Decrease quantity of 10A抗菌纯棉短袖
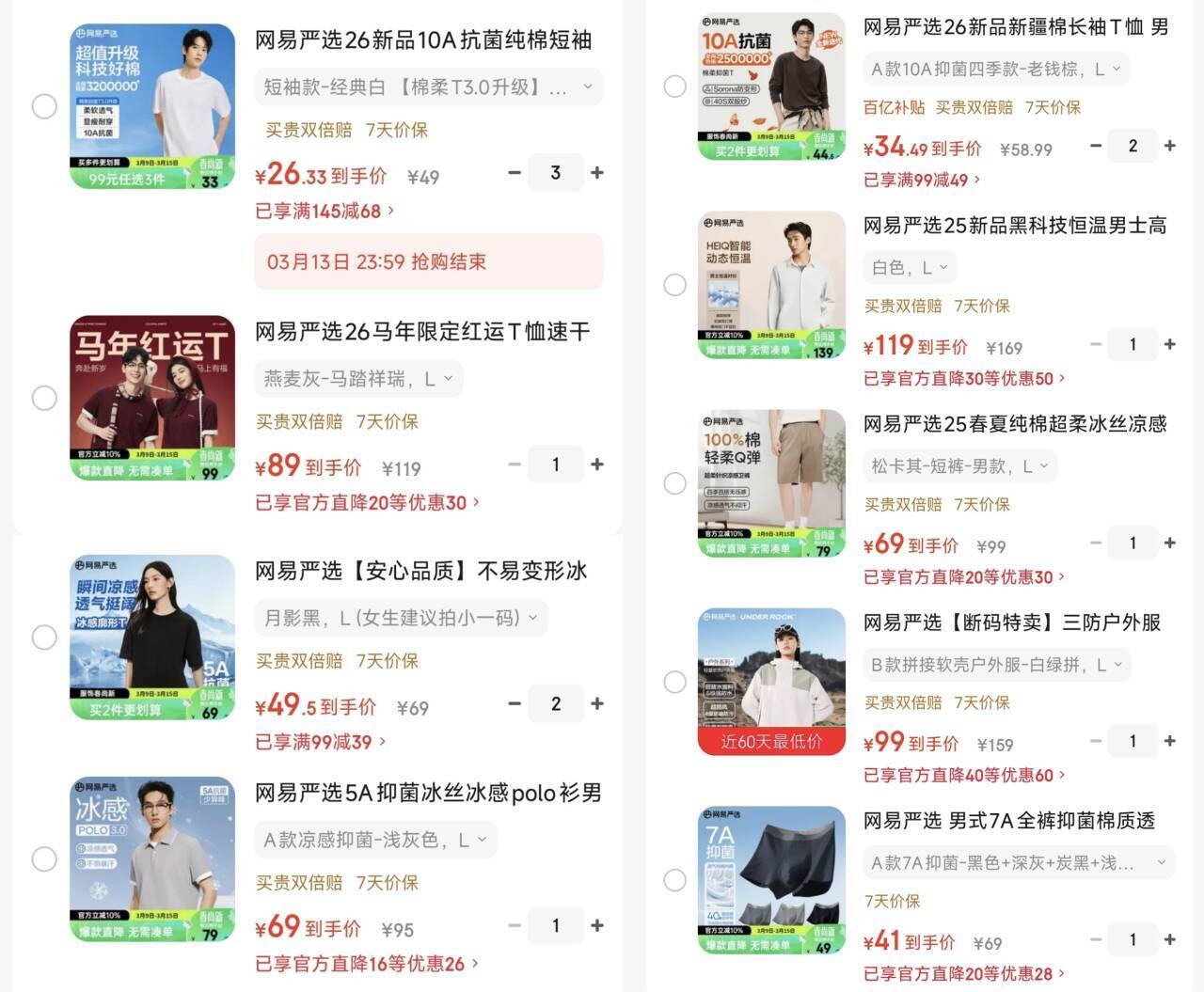Viewport: 1204px width, 992px height. tap(515, 173)
